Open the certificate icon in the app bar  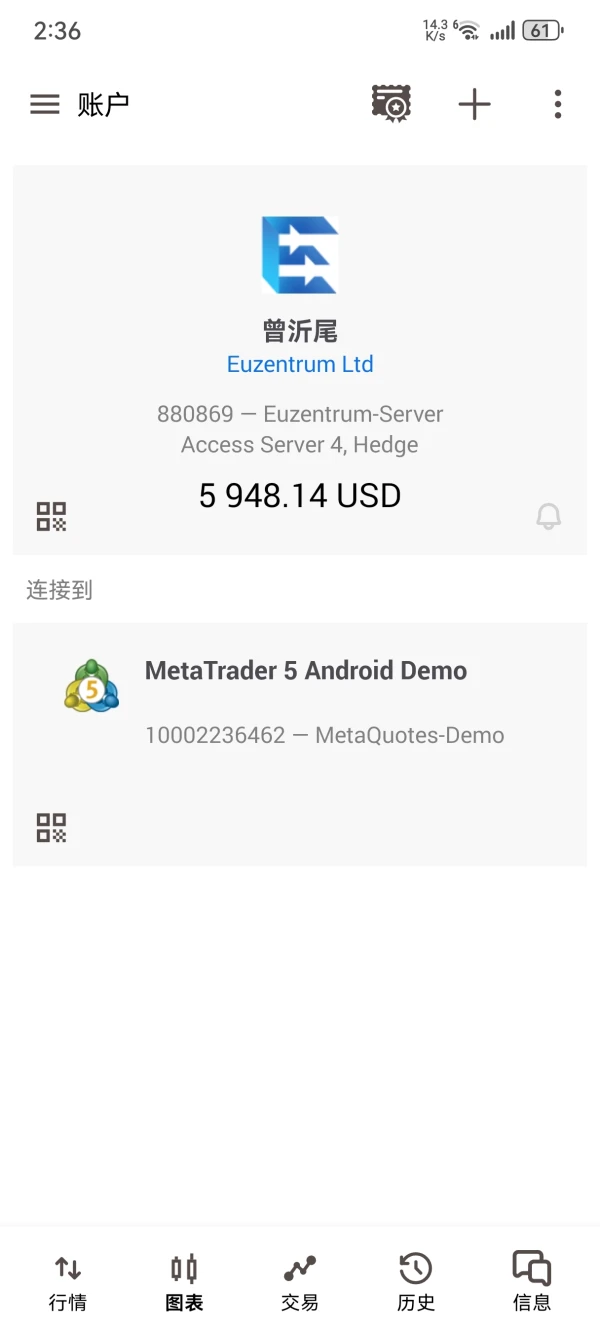pos(391,104)
